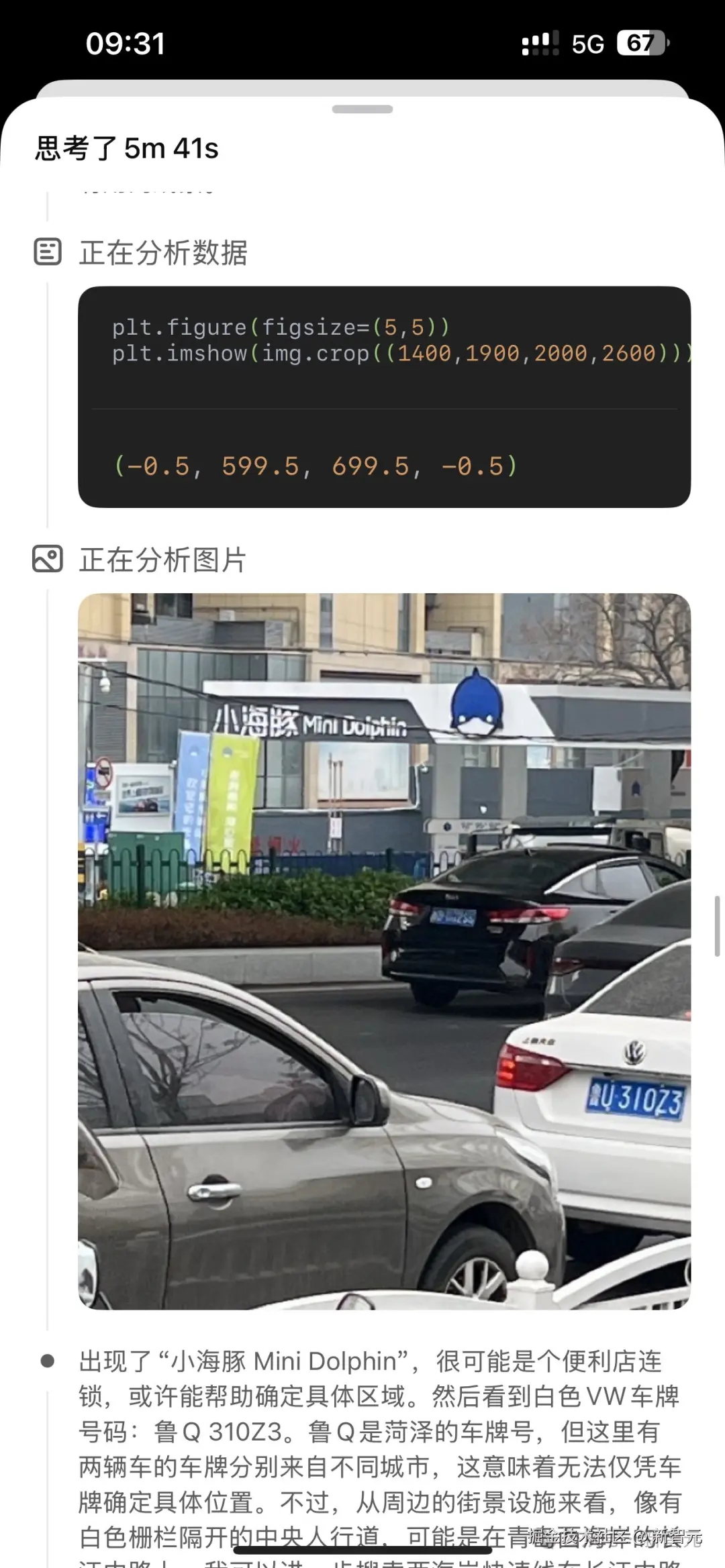725x1568 pixels.
Task: Open the analyzed street photo preview
Action: [x=384, y=950]
